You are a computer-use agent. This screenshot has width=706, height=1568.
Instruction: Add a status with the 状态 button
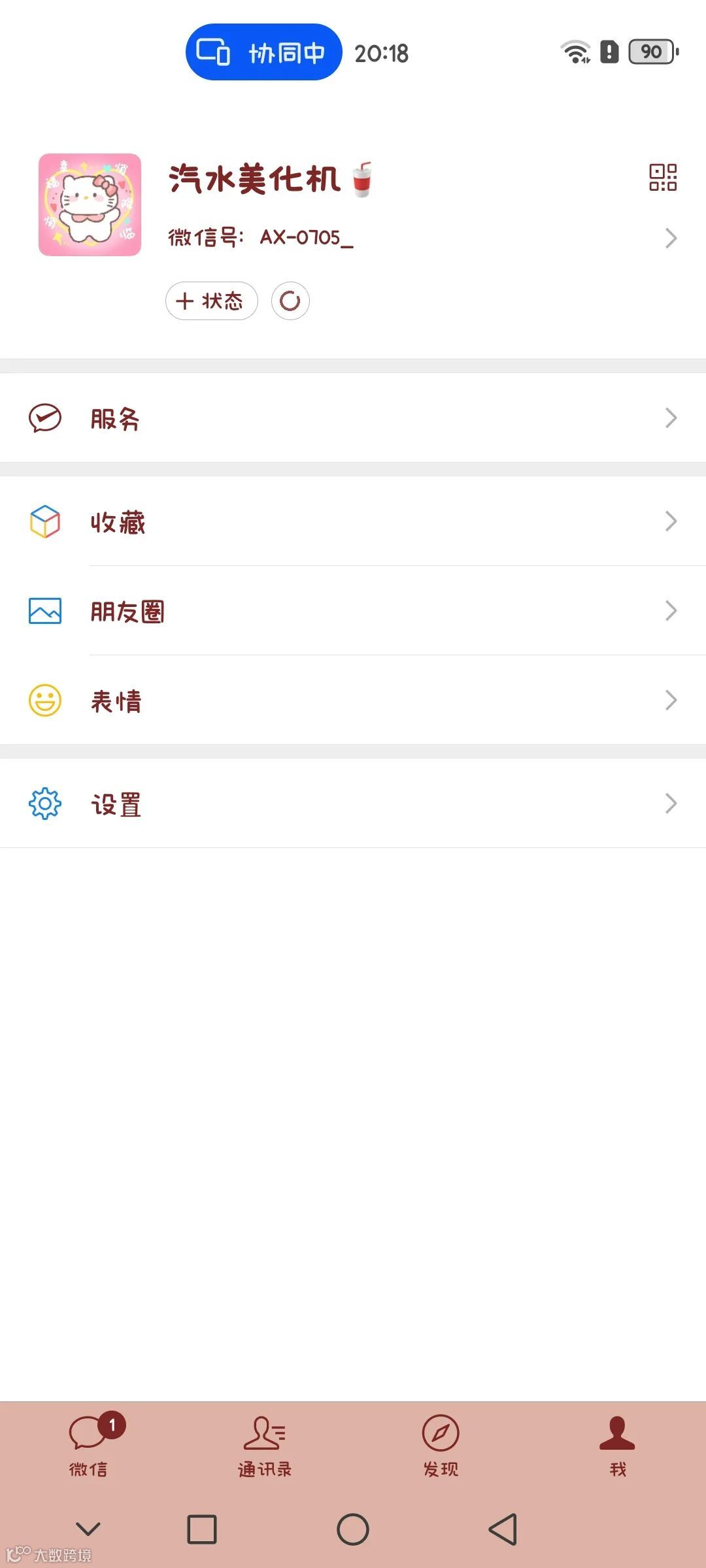[x=211, y=301]
